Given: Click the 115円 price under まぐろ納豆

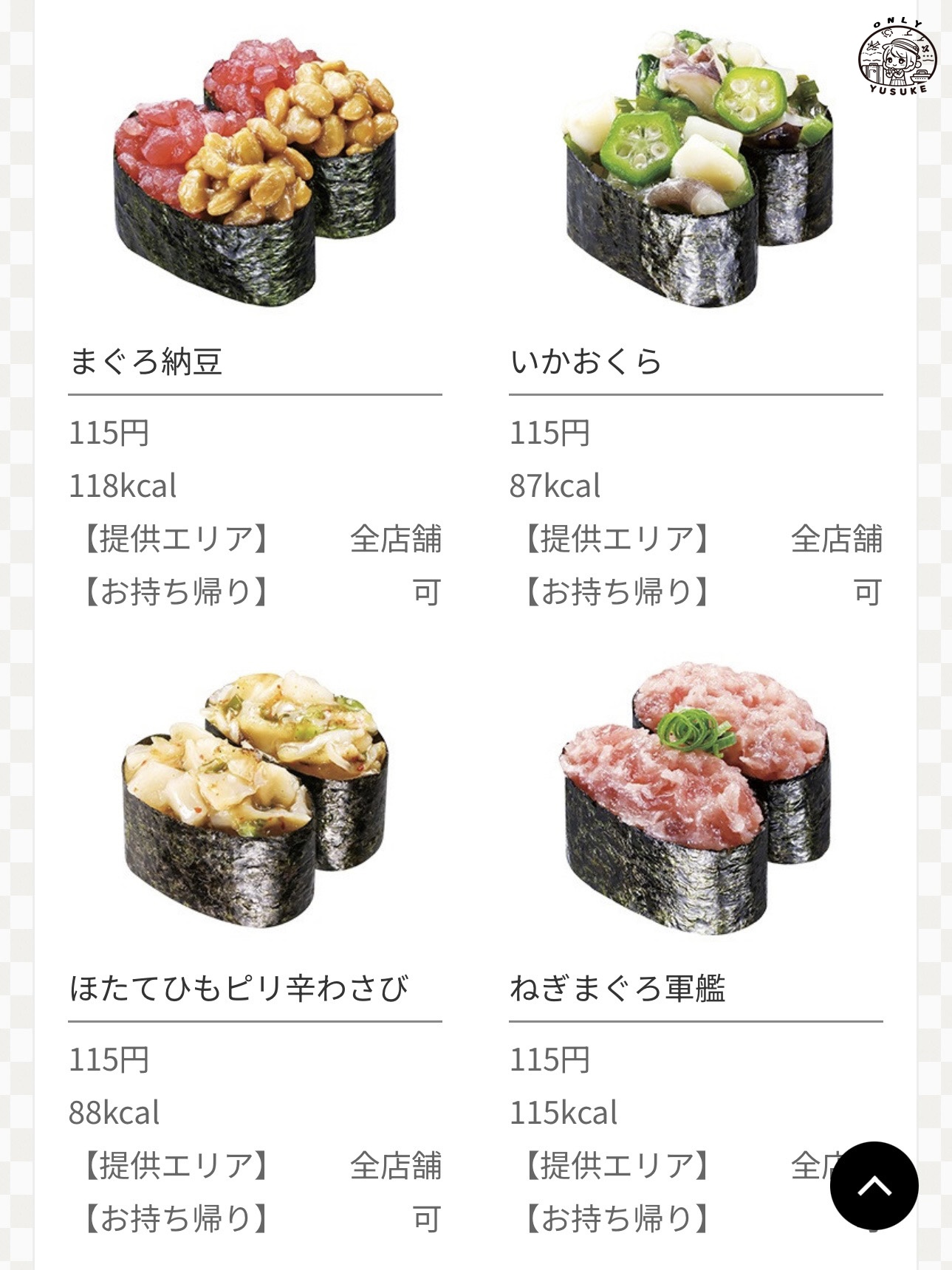Looking at the screenshot, I should 107,435.
